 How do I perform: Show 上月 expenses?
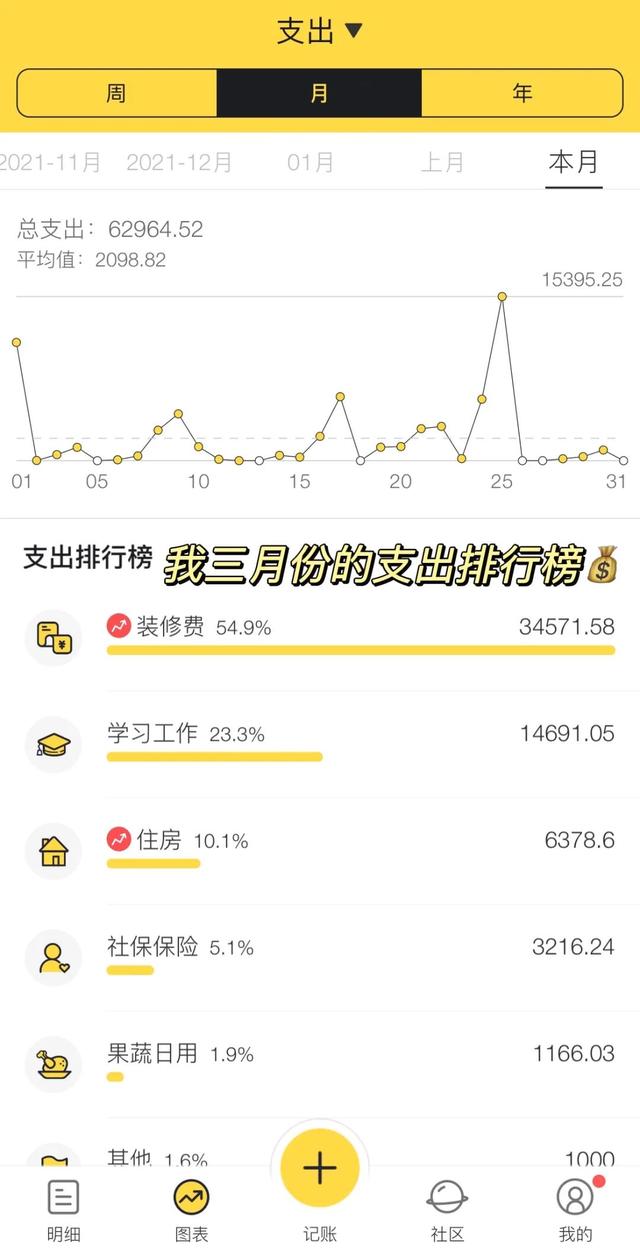442,162
